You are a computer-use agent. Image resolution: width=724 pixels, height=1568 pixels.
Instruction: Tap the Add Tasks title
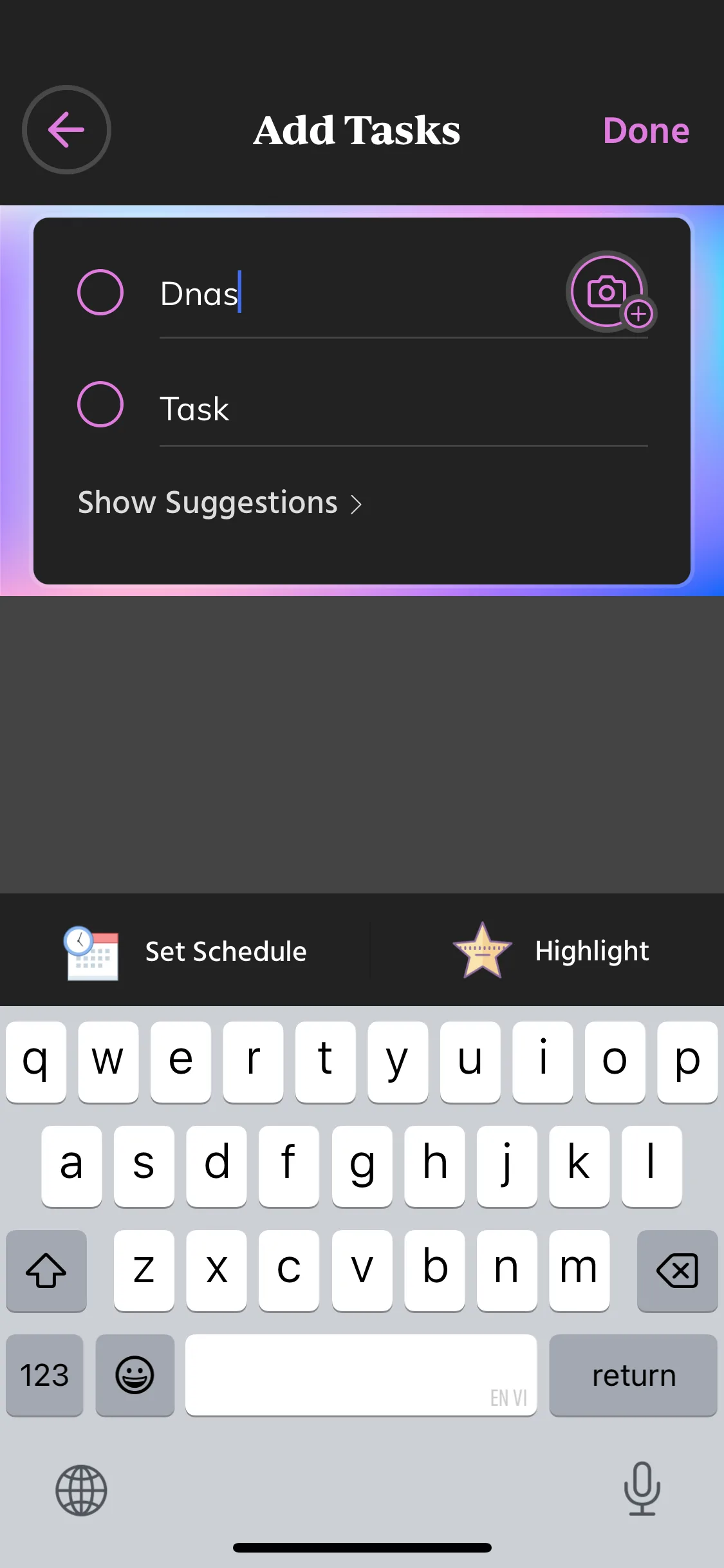pyautogui.click(x=357, y=131)
